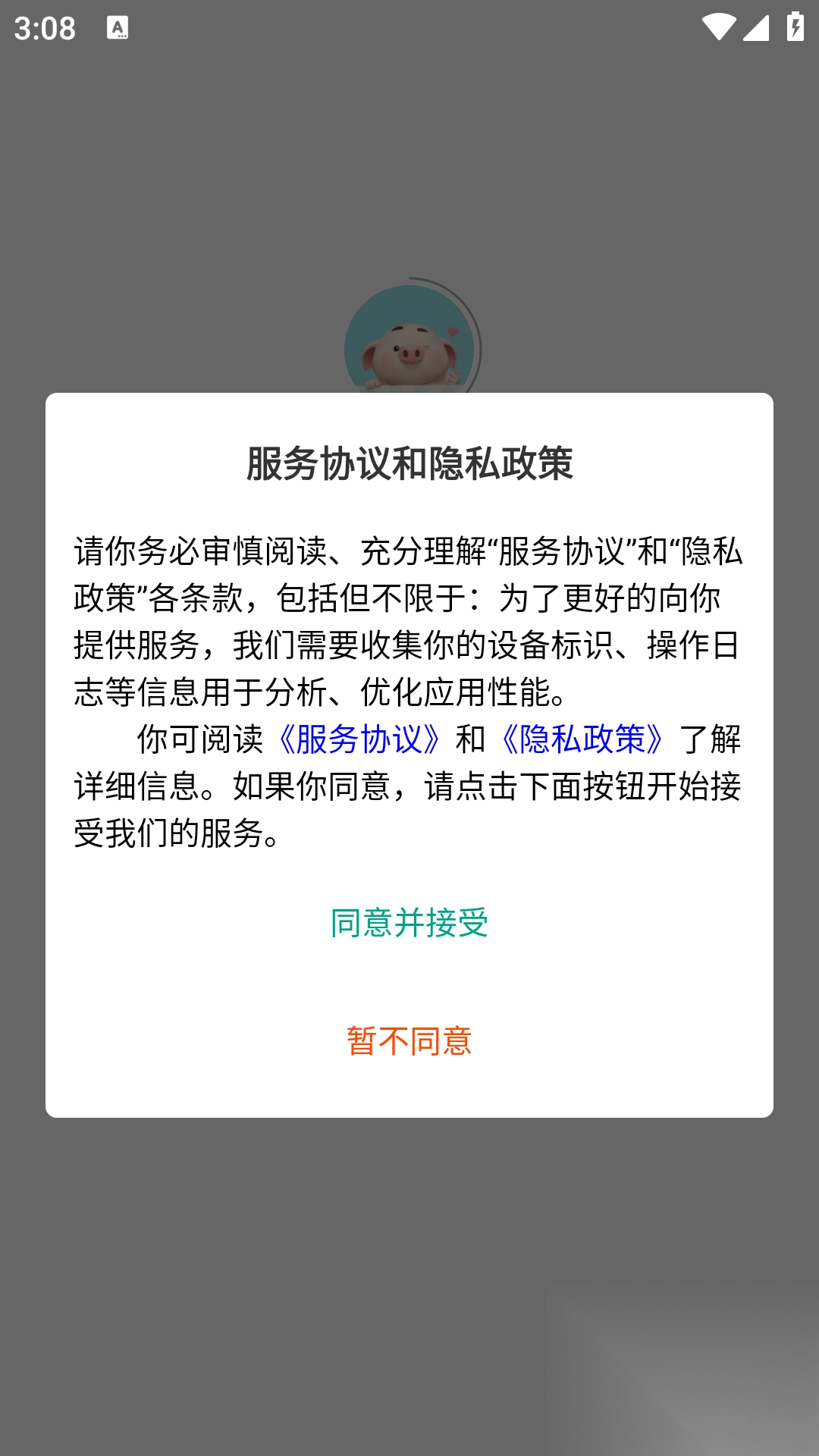Tap 同意并接受 to accept the agreement

(409, 923)
